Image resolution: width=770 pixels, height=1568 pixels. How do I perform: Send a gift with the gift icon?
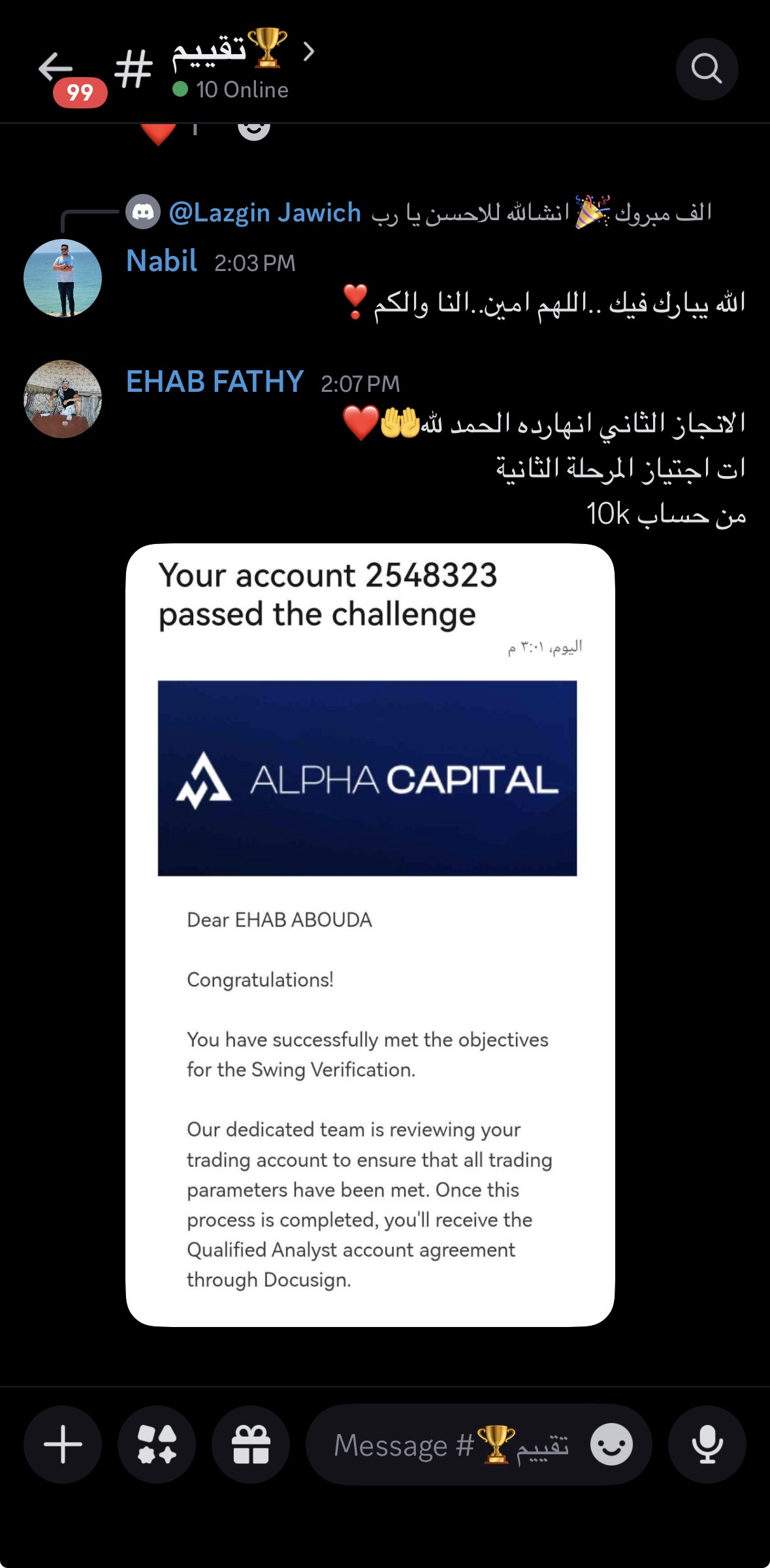pyautogui.click(x=251, y=1444)
